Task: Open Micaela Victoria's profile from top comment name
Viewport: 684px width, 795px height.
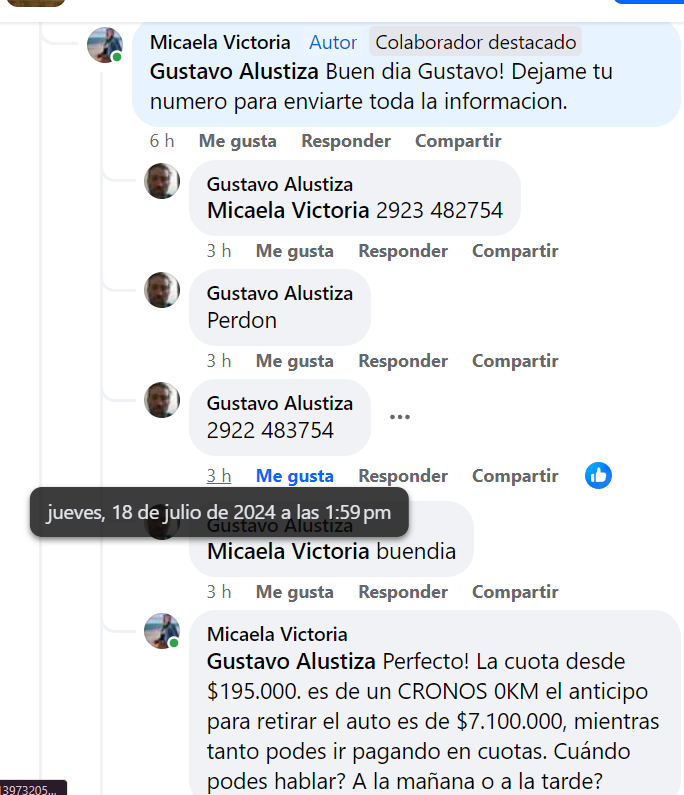Action: (220, 43)
